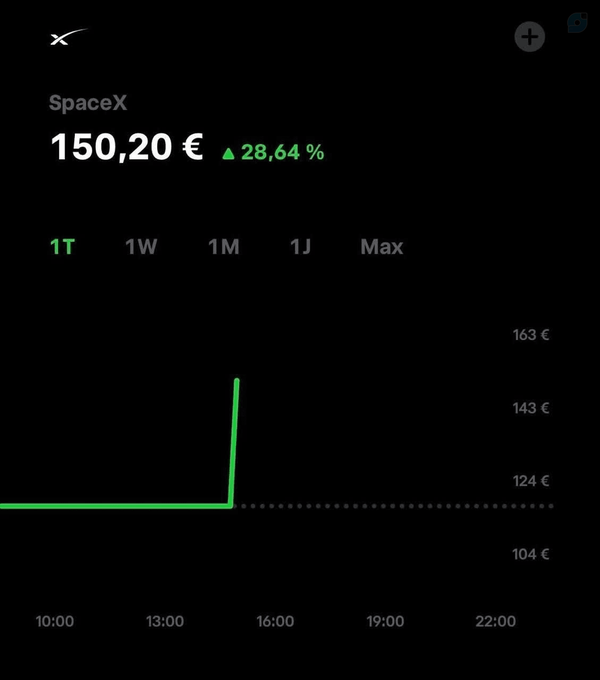Switch chart to 1M range

(x=224, y=247)
